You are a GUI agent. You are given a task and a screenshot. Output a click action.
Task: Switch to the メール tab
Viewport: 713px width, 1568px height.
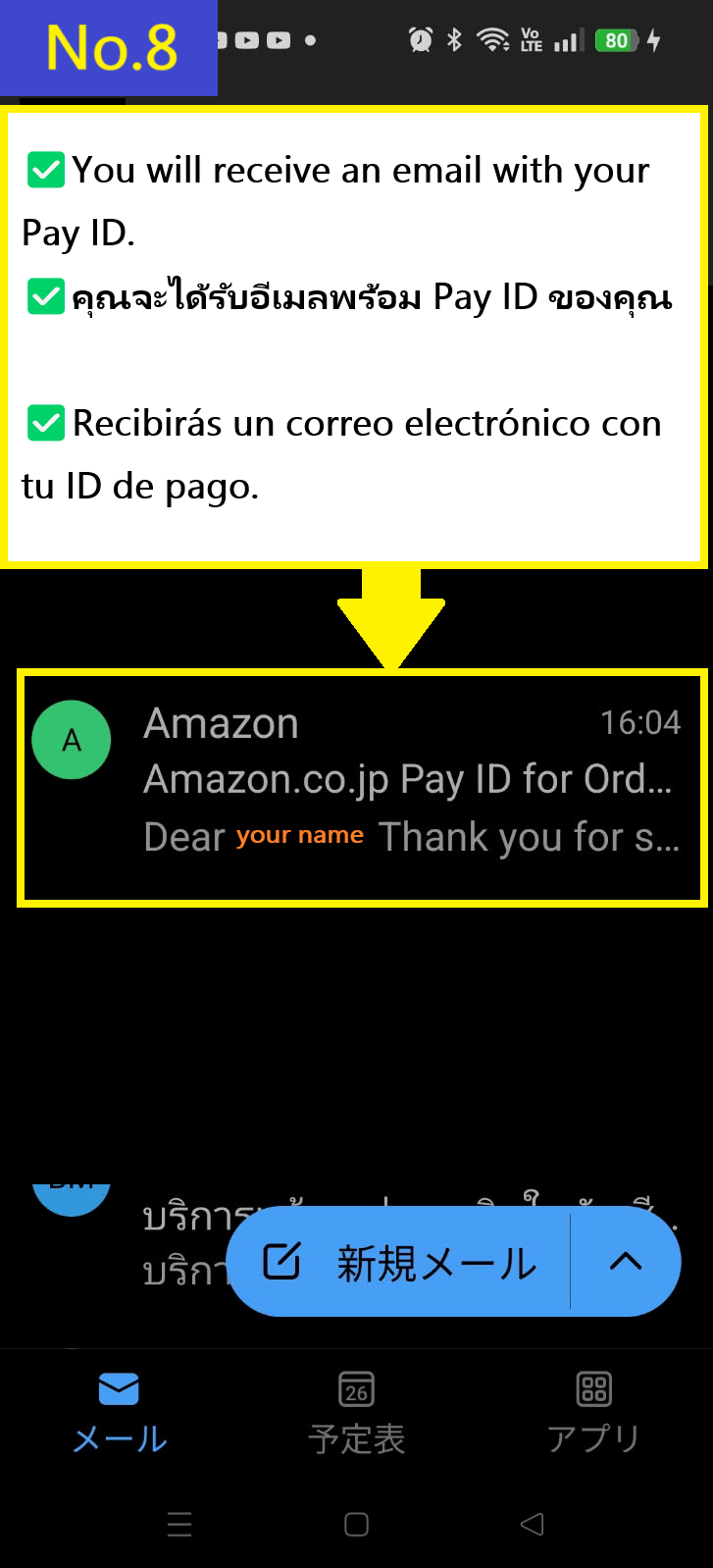[x=120, y=1413]
